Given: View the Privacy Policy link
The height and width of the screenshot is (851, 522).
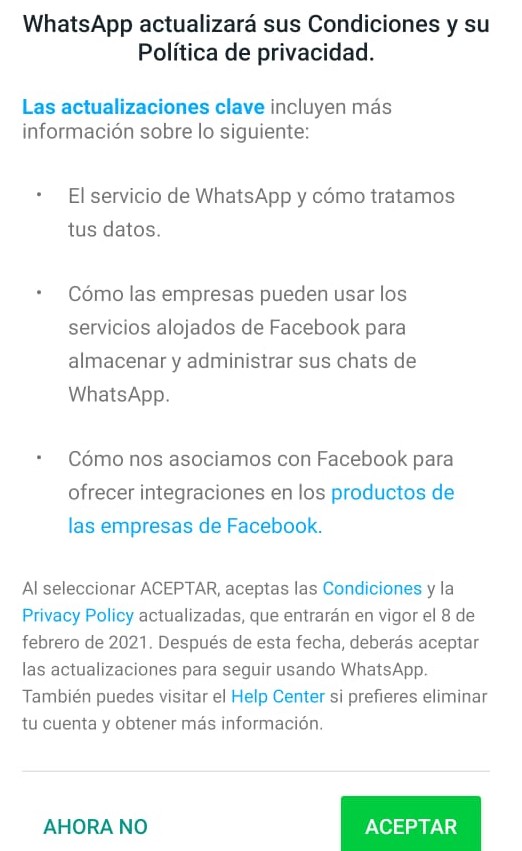Looking at the screenshot, I should pyautogui.click(x=78, y=615).
